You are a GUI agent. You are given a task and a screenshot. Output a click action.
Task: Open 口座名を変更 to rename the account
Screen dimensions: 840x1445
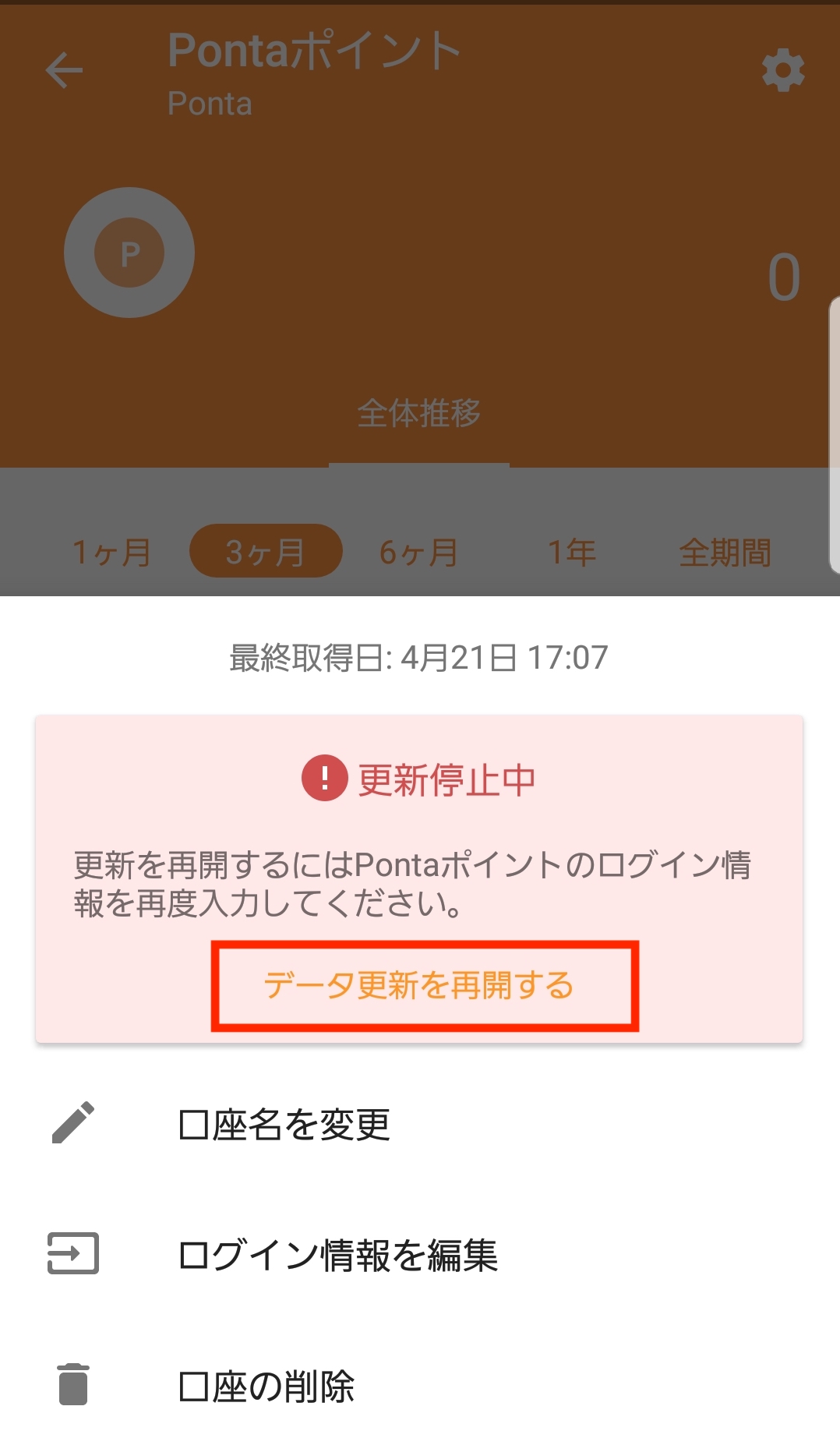click(420, 1124)
